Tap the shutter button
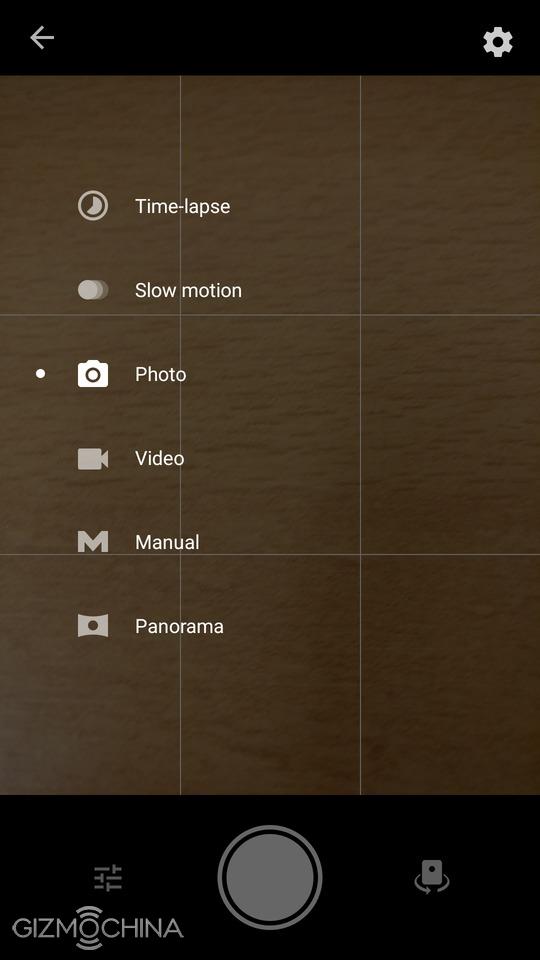This screenshot has width=540, height=960. (x=269, y=877)
